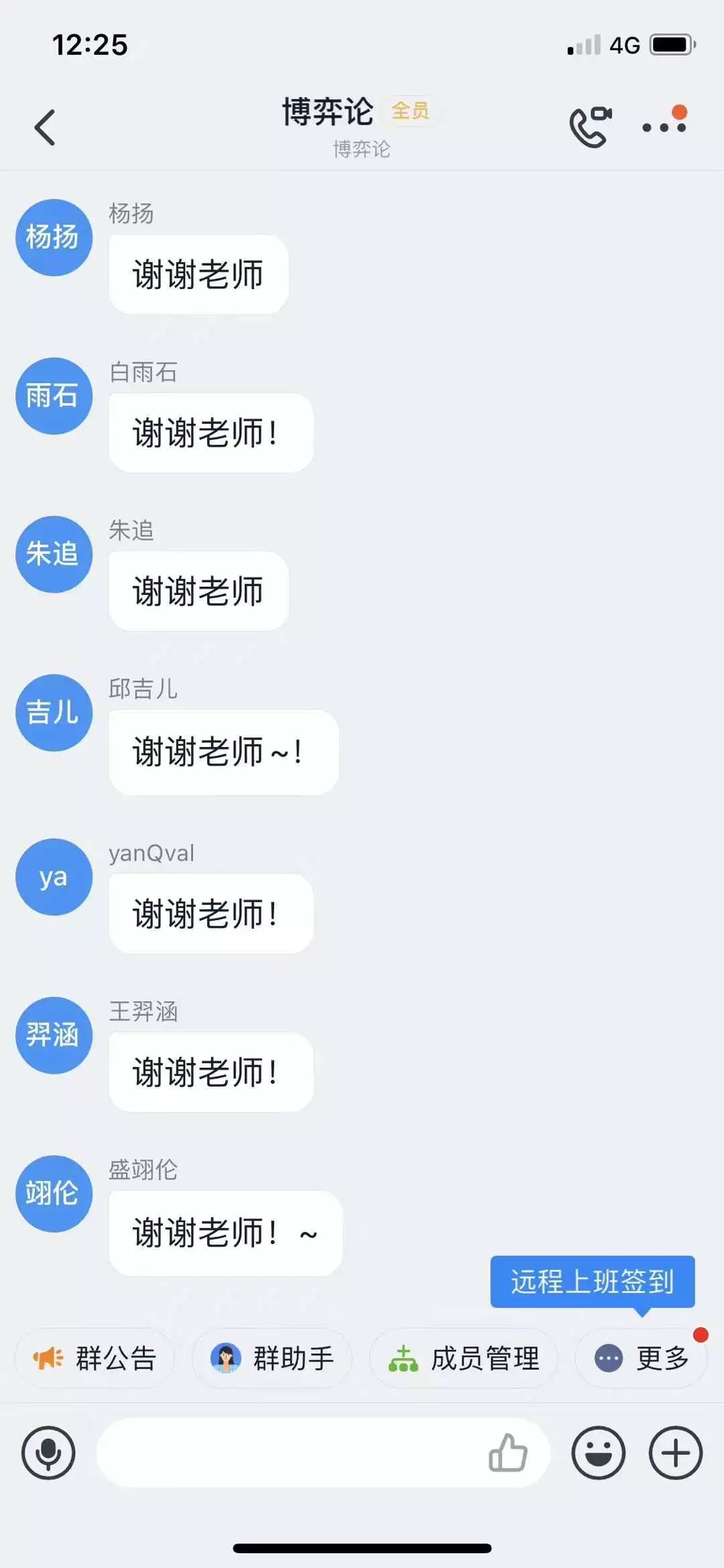Open 杨扬's profile avatar
This screenshot has width=724, height=1568.
pos(54,237)
